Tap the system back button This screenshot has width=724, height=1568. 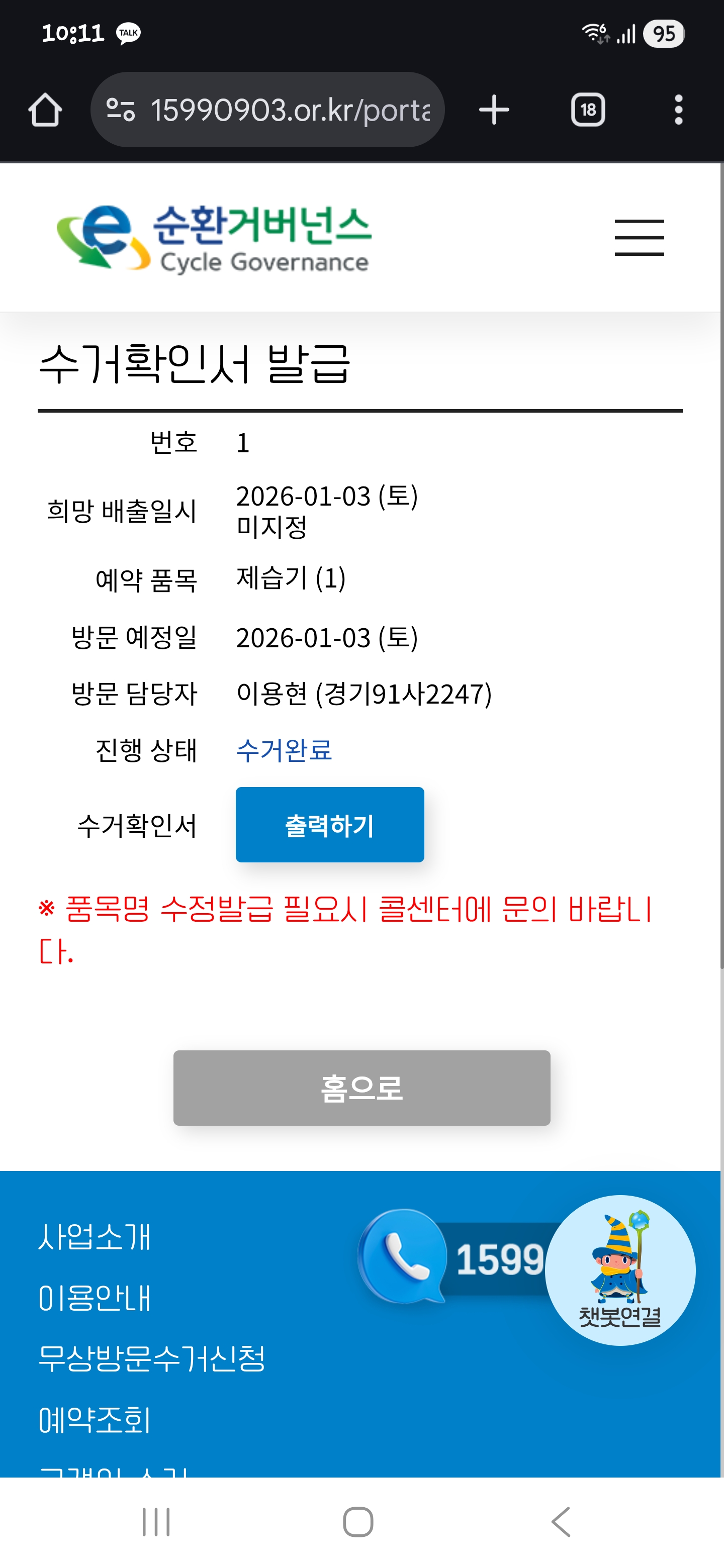pyautogui.click(x=561, y=1522)
